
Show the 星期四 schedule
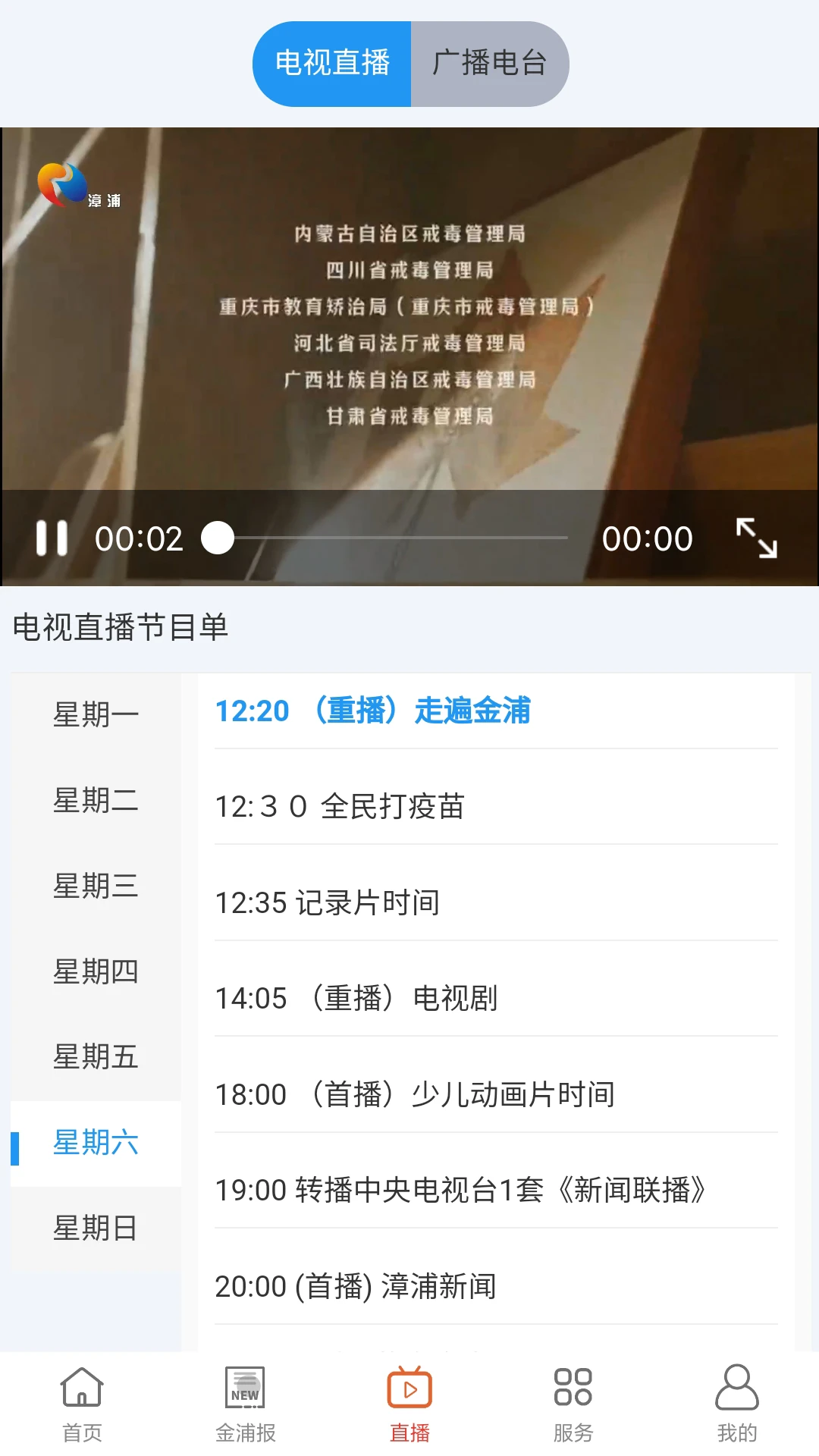click(96, 972)
